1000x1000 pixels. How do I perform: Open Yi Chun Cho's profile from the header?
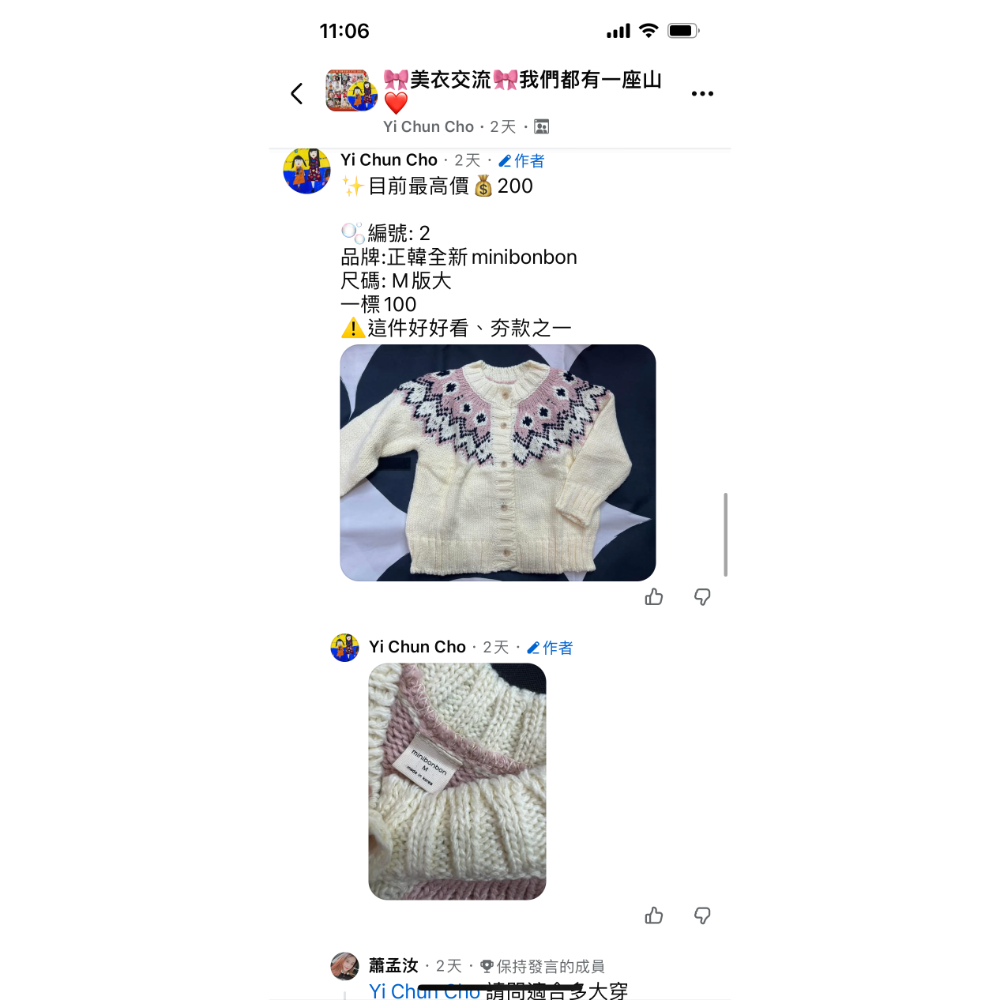[x=428, y=127]
